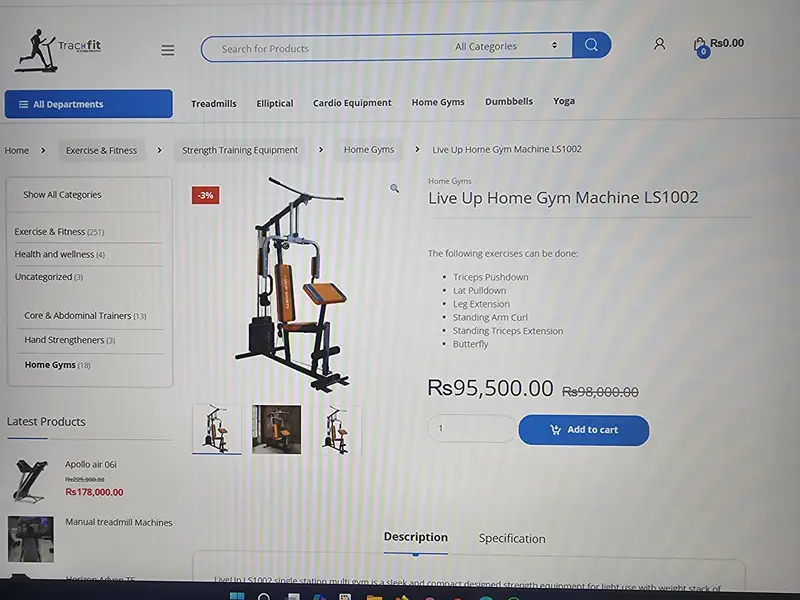View the second product thumbnail image
This screenshot has height=600, width=800.
point(276,429)
